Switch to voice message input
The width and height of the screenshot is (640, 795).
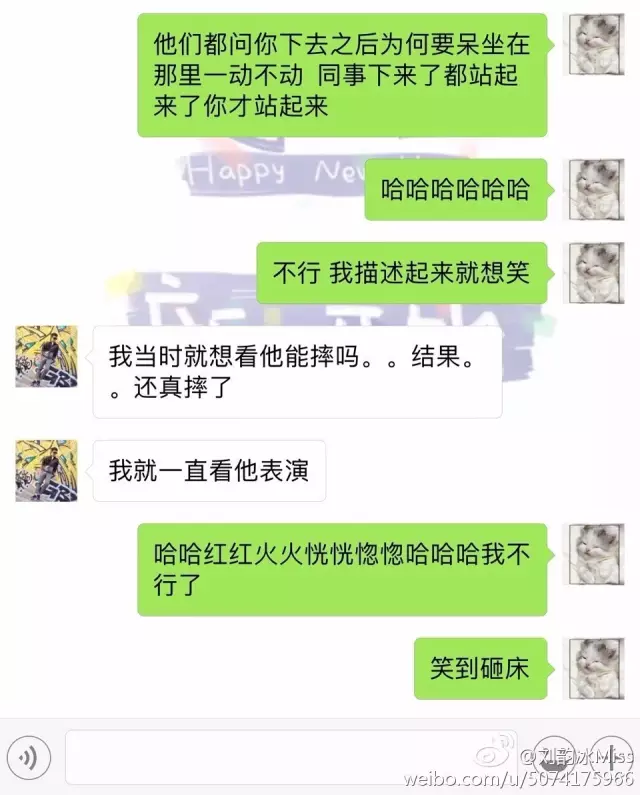coord(29,758)
